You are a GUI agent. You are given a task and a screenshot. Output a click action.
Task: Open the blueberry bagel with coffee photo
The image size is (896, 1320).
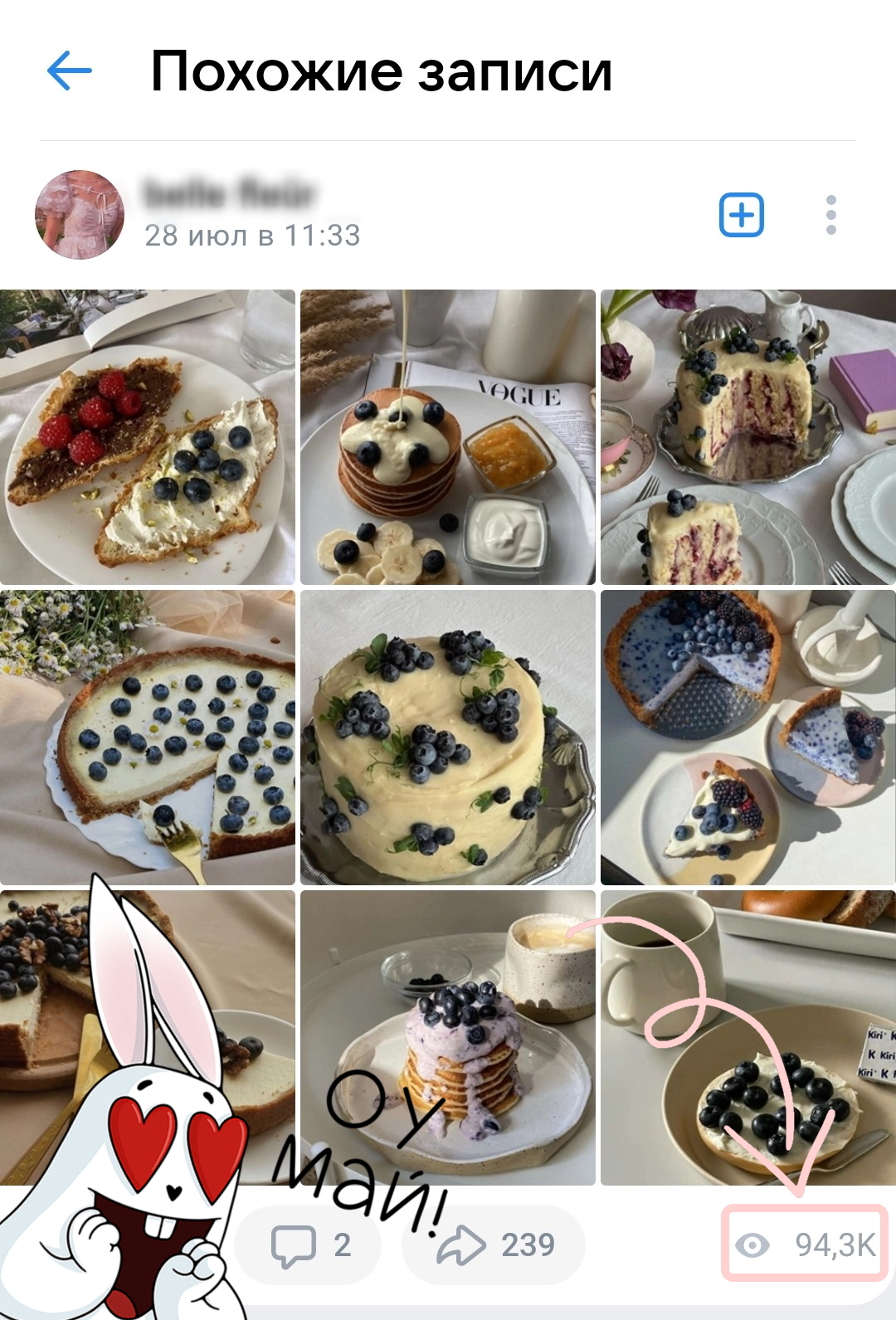coord(747,1037)
